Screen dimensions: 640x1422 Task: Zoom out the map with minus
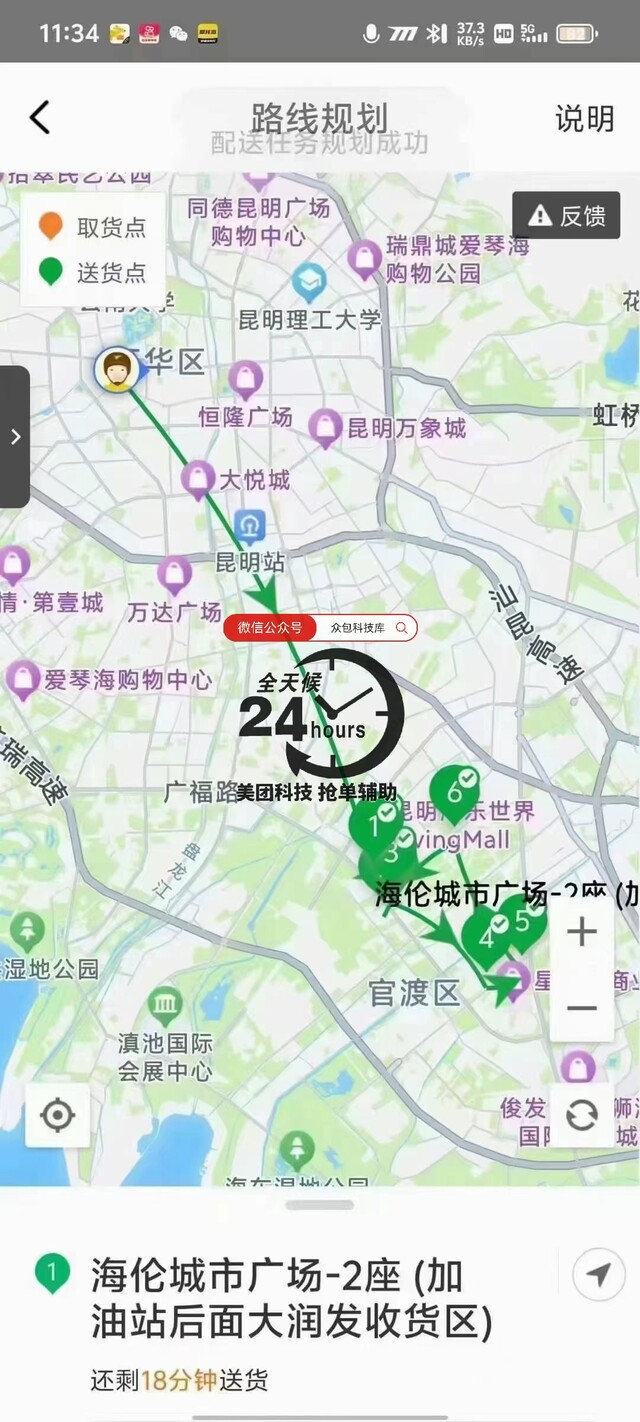[582, 1007]
